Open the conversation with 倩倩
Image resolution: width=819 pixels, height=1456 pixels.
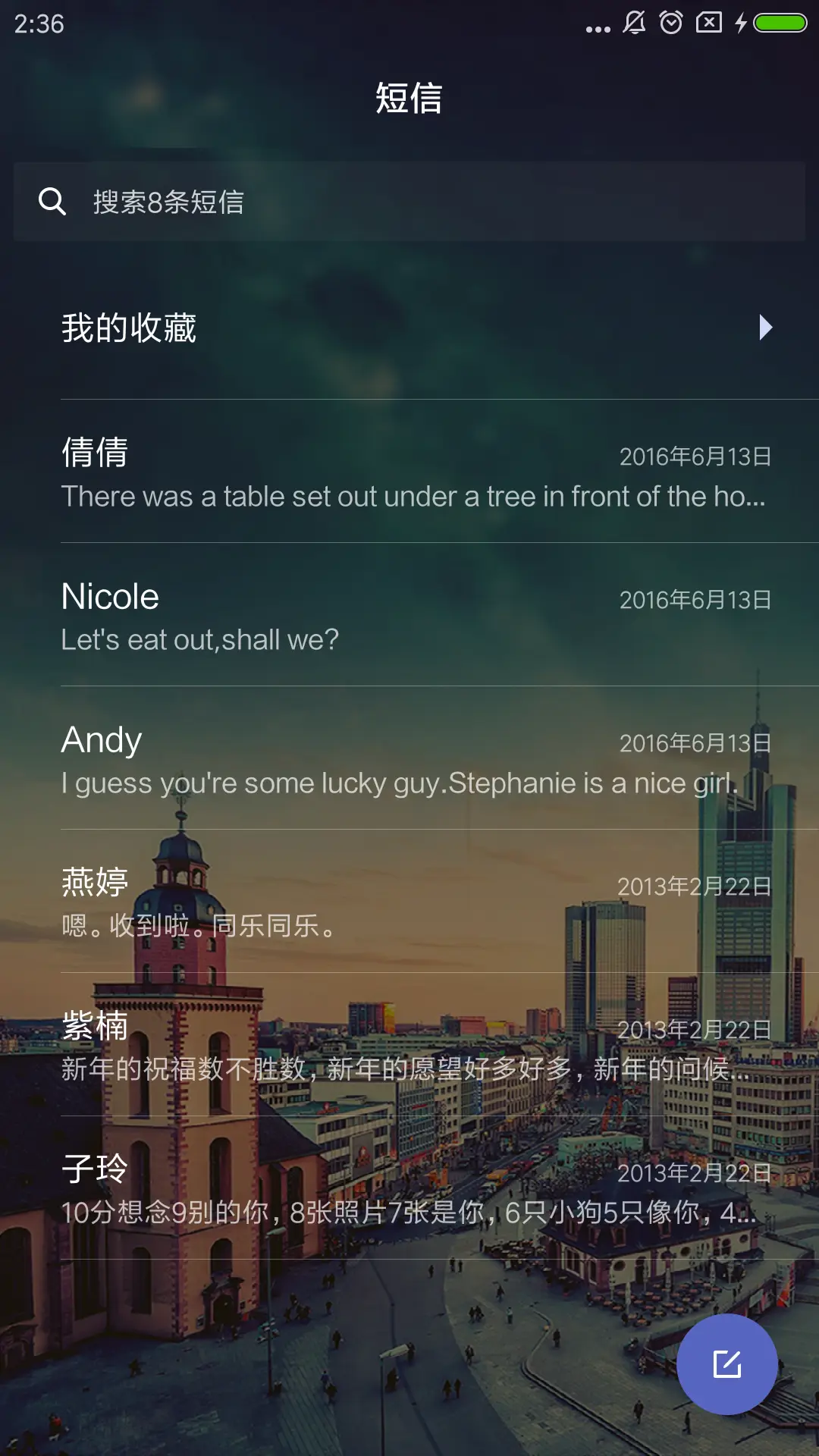click(409, 474)
